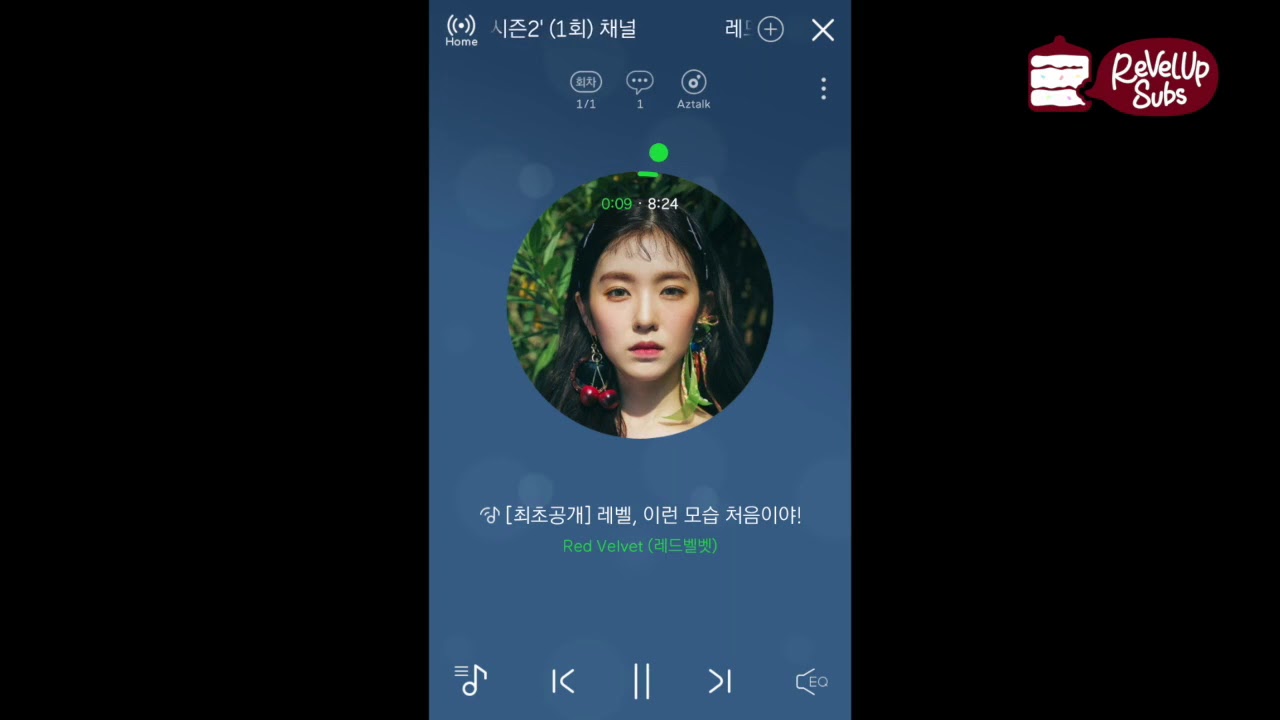This screenshot has height=720, width=1280.
Task: Skip to the previous track
Action: click(563, 681)
